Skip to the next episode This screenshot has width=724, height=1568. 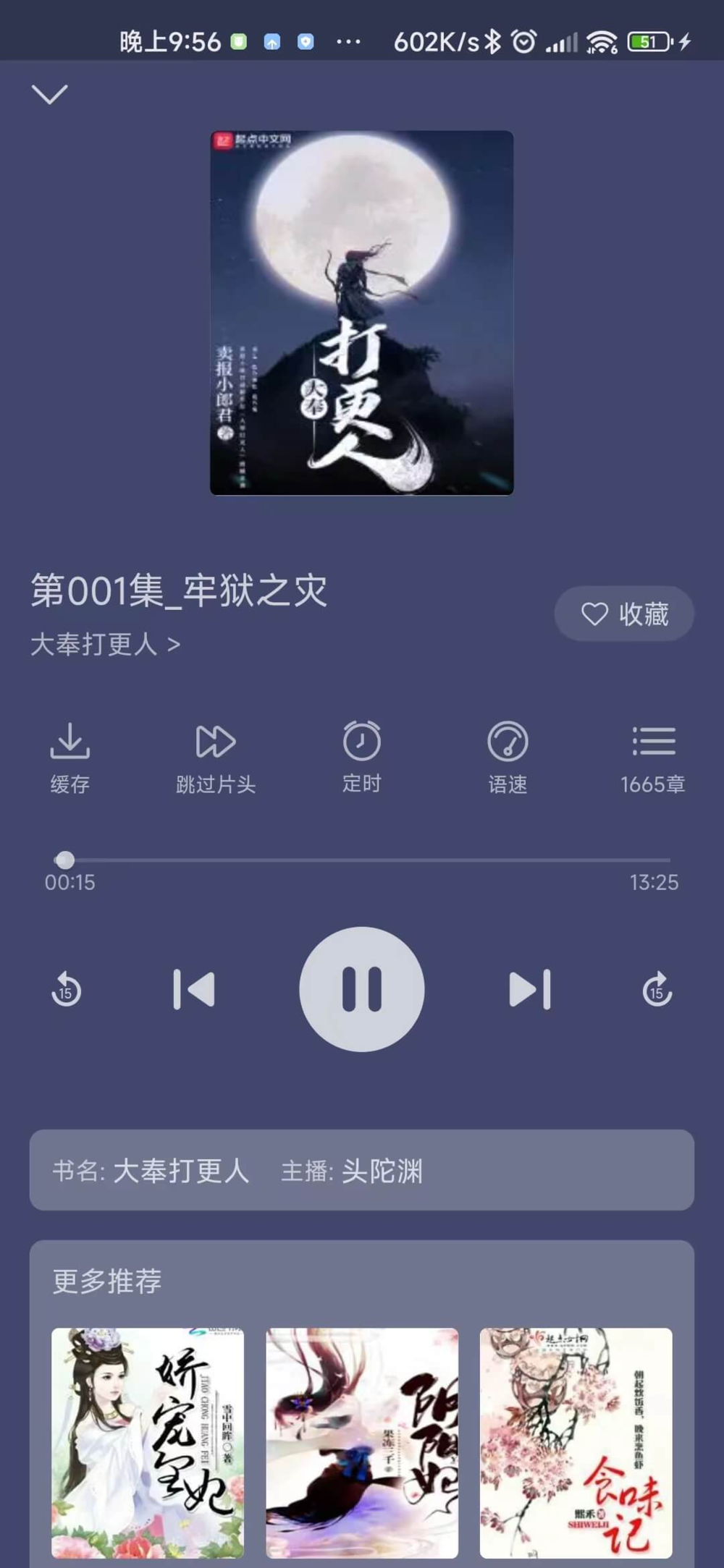coord(529,990)
